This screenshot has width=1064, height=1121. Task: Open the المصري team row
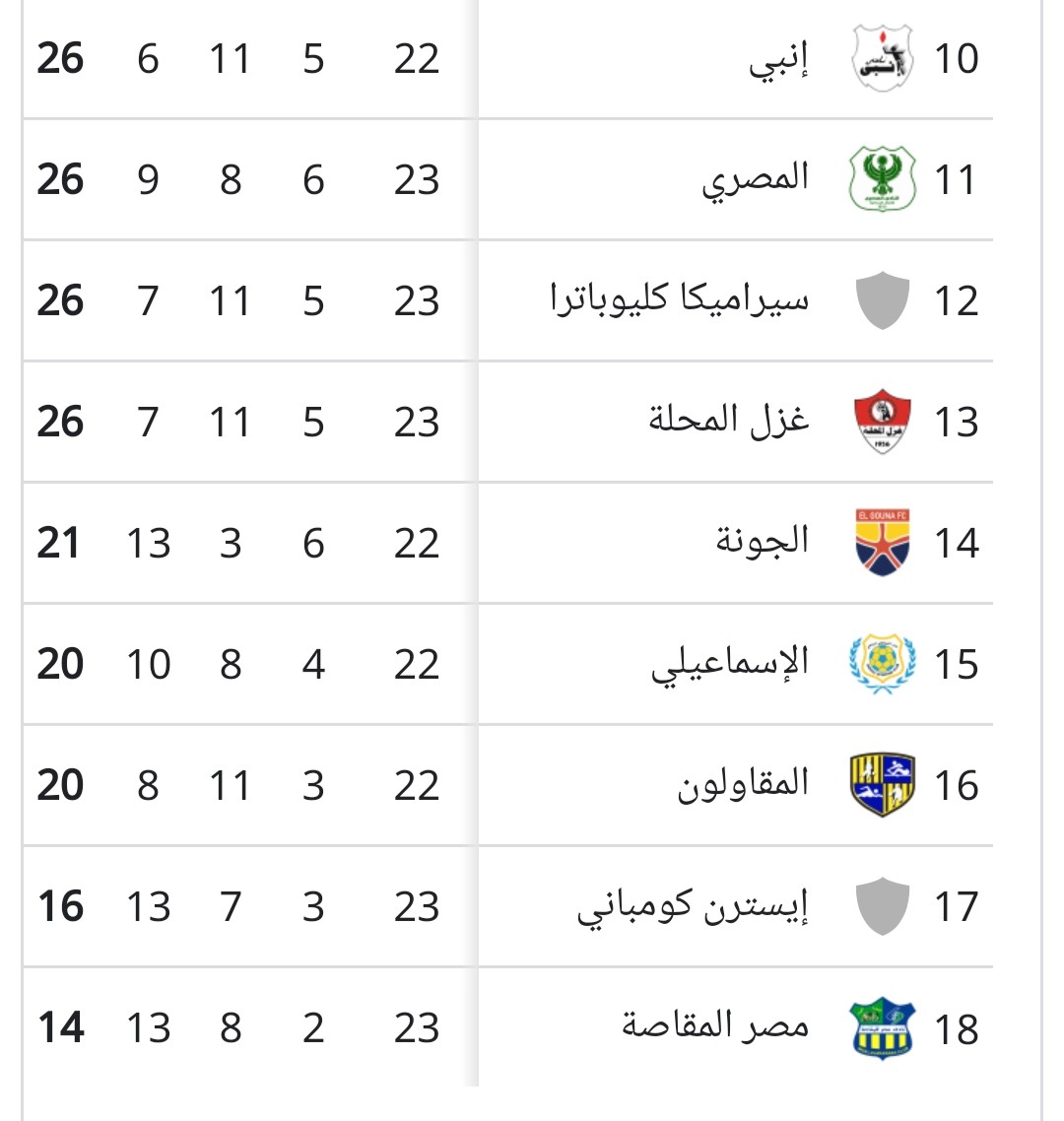[x=756, y=180]
